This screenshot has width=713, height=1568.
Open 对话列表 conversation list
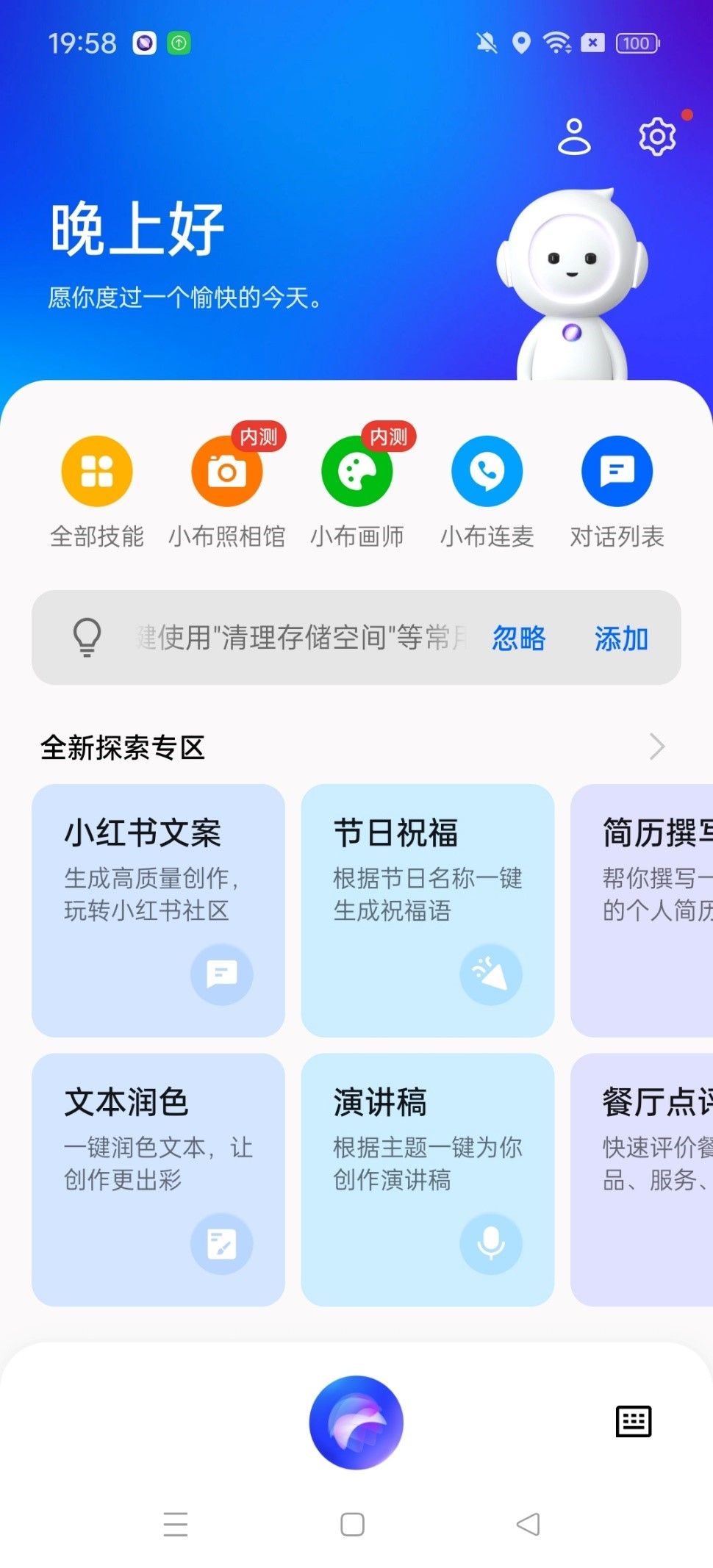pyautogui.click(x=617, y=472)
